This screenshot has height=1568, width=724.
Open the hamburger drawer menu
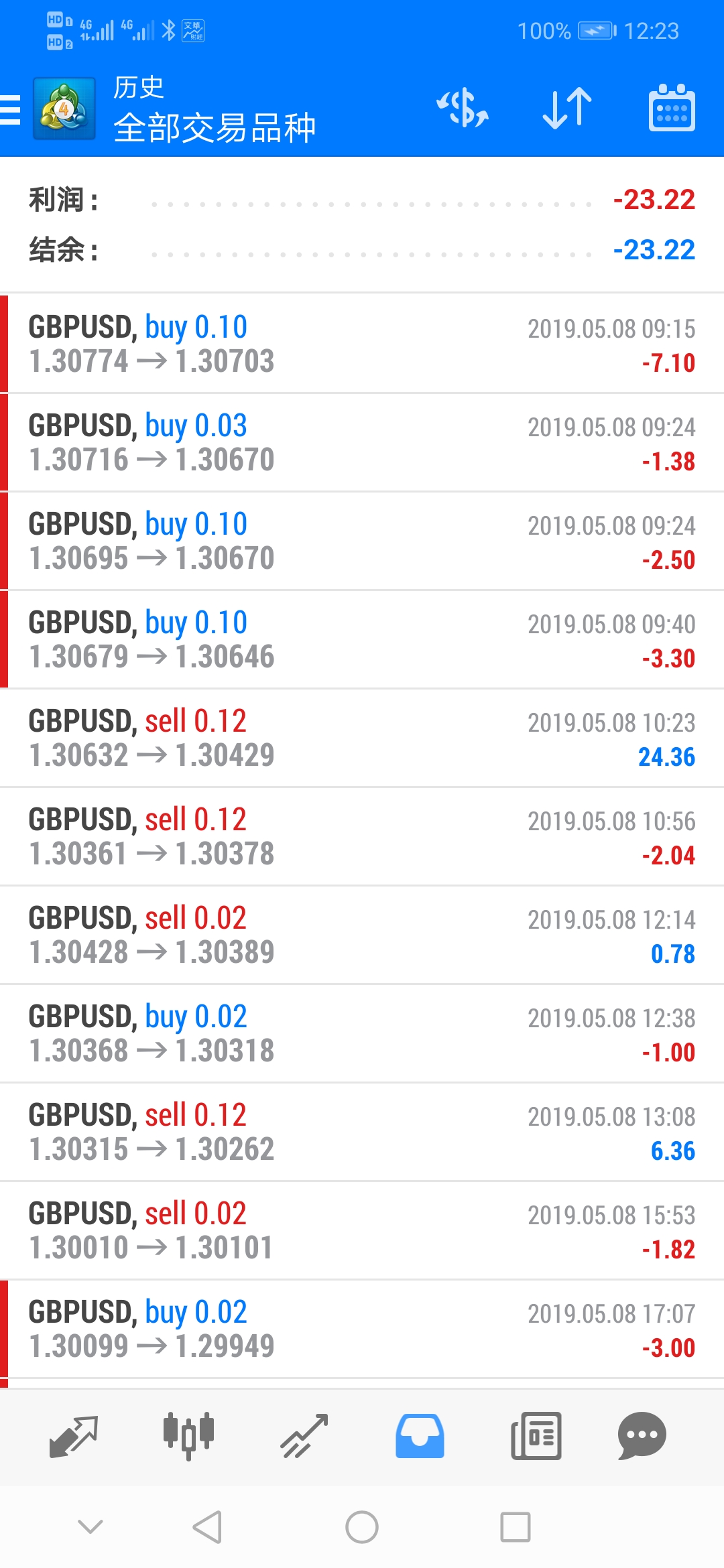[x=10, y=110]
